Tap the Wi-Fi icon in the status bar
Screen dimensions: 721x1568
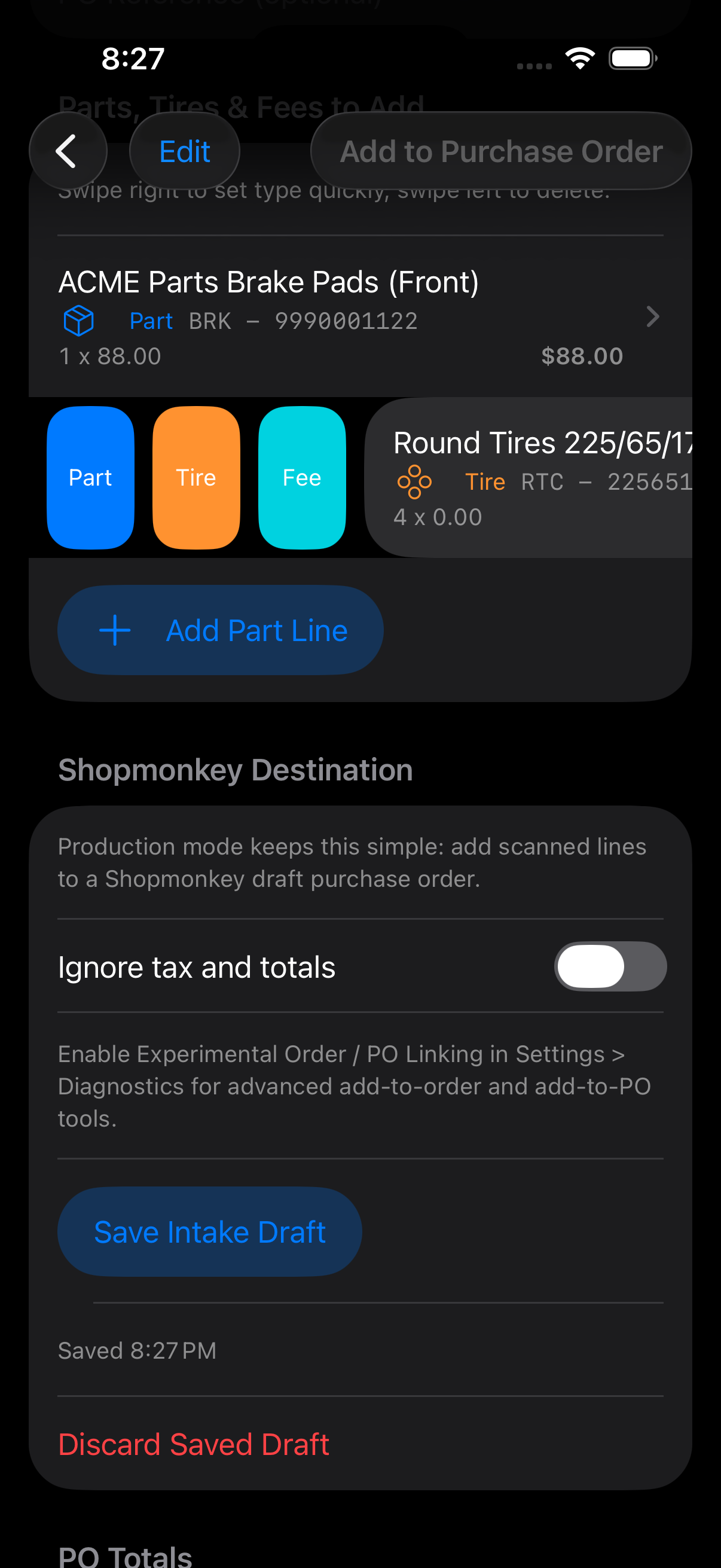click(x=580, y=57)
